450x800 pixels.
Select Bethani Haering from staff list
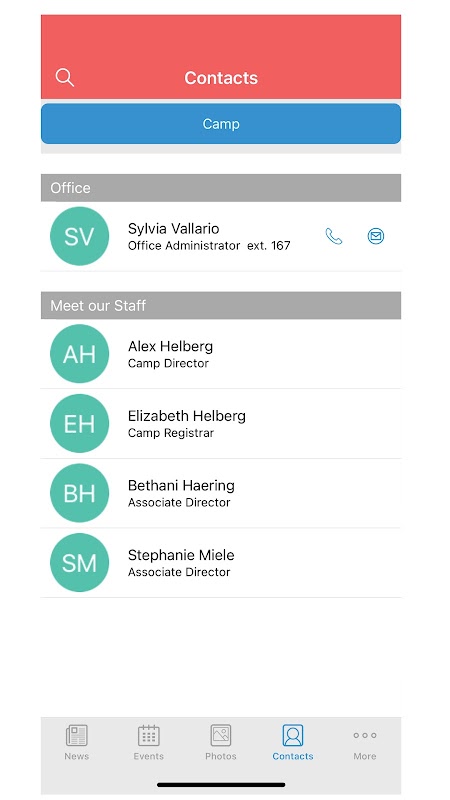click(221, 493)
